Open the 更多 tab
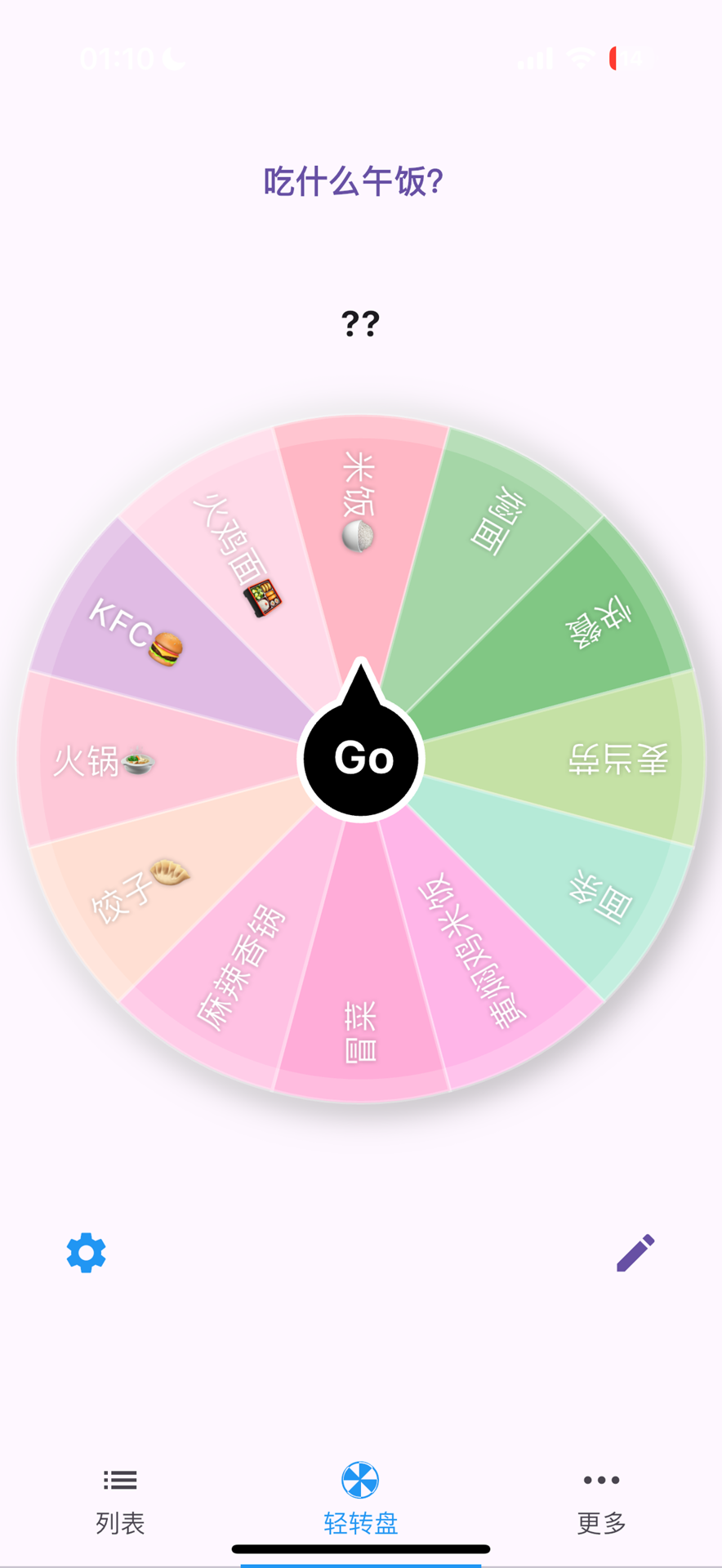722x1568 pixels. (x=601, y=1499)
